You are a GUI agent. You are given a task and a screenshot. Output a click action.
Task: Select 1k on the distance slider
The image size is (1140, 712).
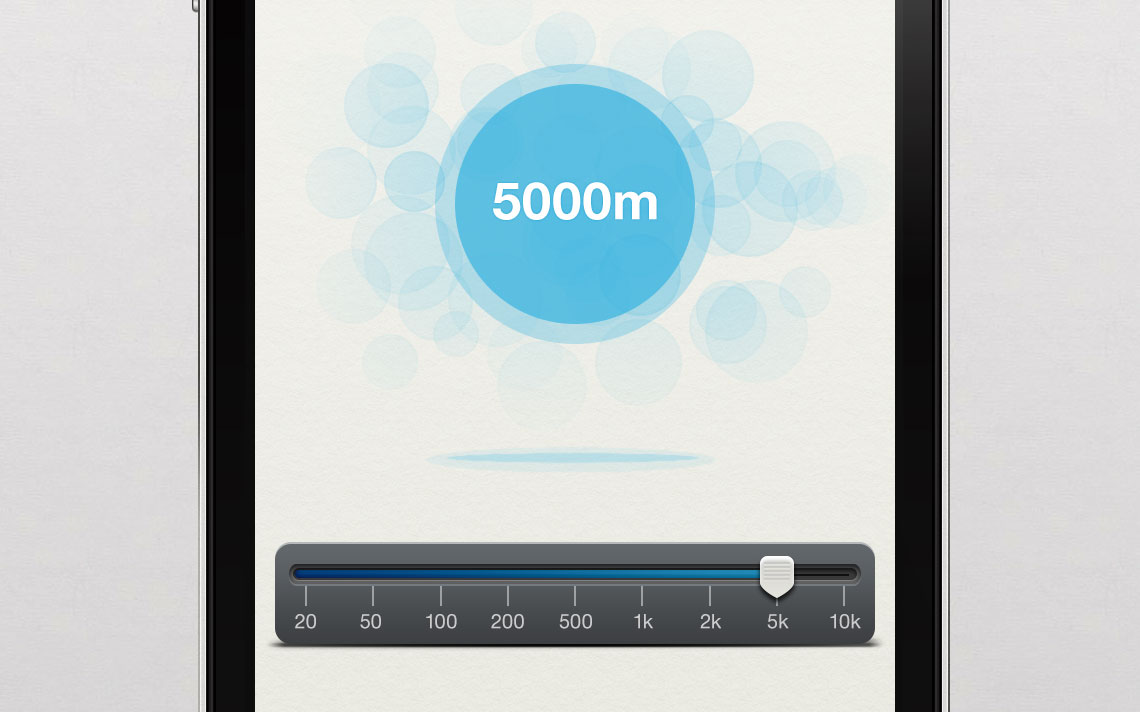[x=642, y=575]
